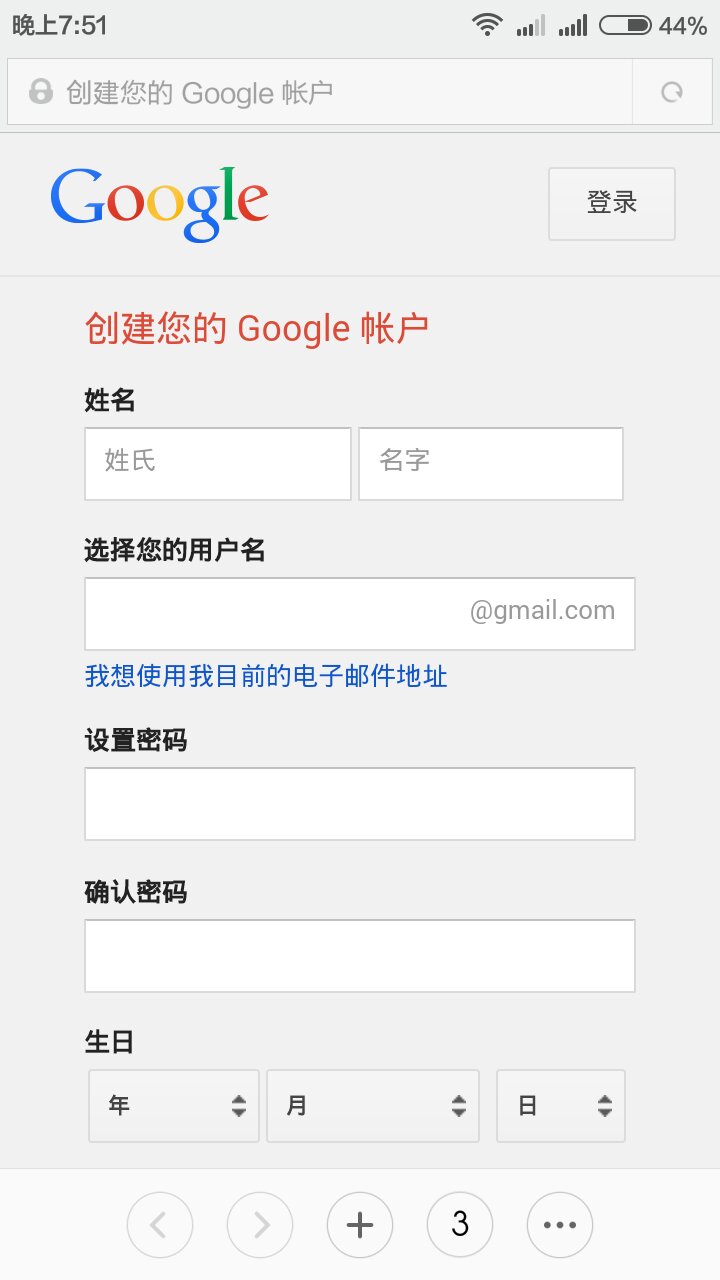Focus the 设置密码 password field
The width and height of the screenshot is (720, 1280).
click(360, 804)
